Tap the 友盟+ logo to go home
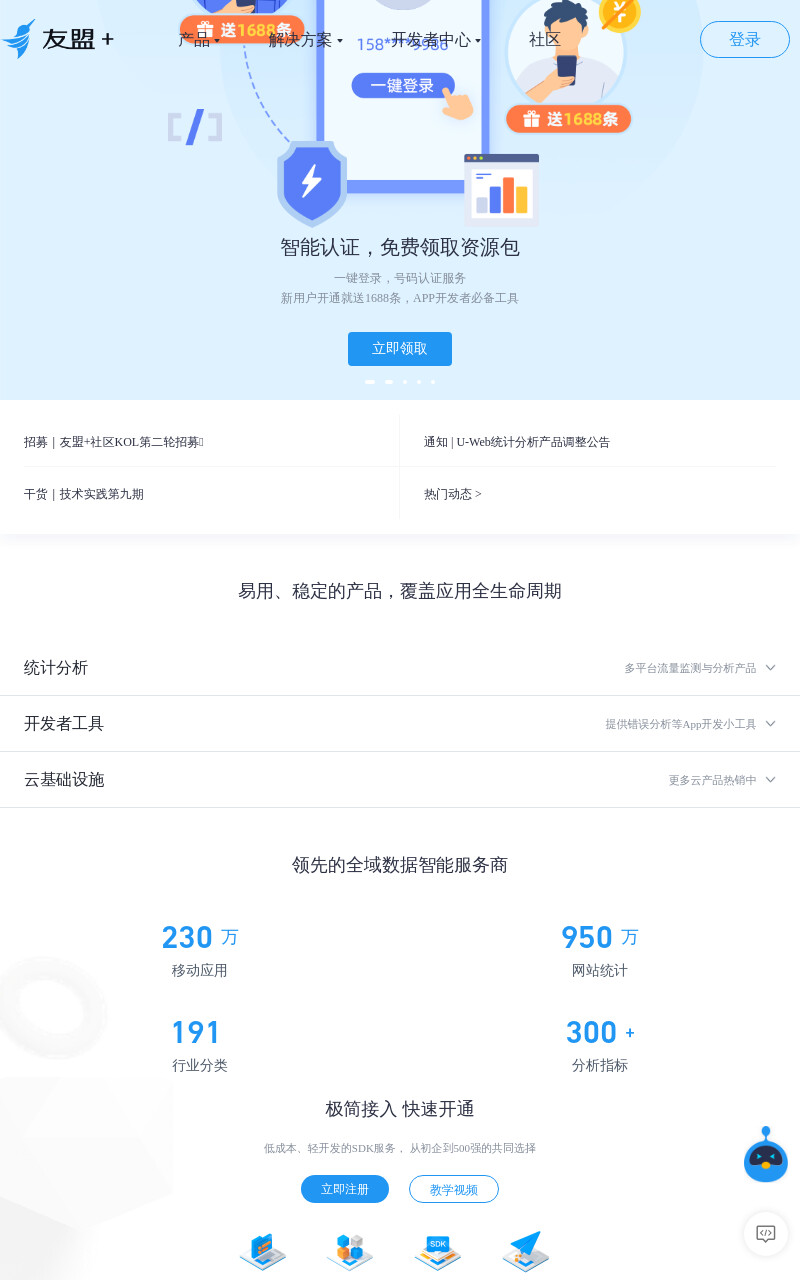This screenshot has height=1280, width=800. tap(58, 39)
